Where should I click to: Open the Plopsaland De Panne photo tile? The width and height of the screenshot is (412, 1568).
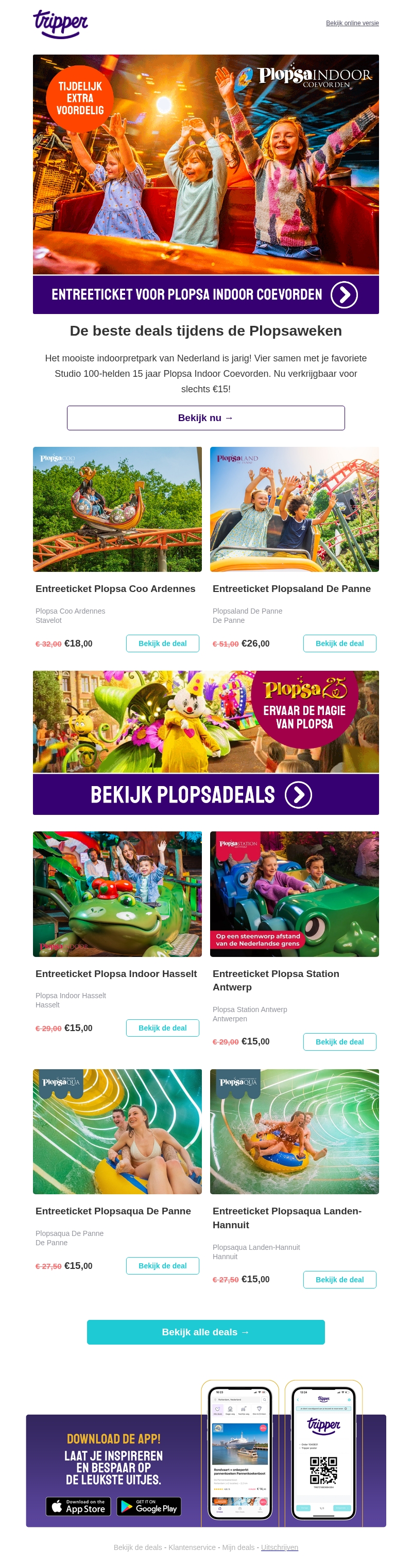pos(294,509)
